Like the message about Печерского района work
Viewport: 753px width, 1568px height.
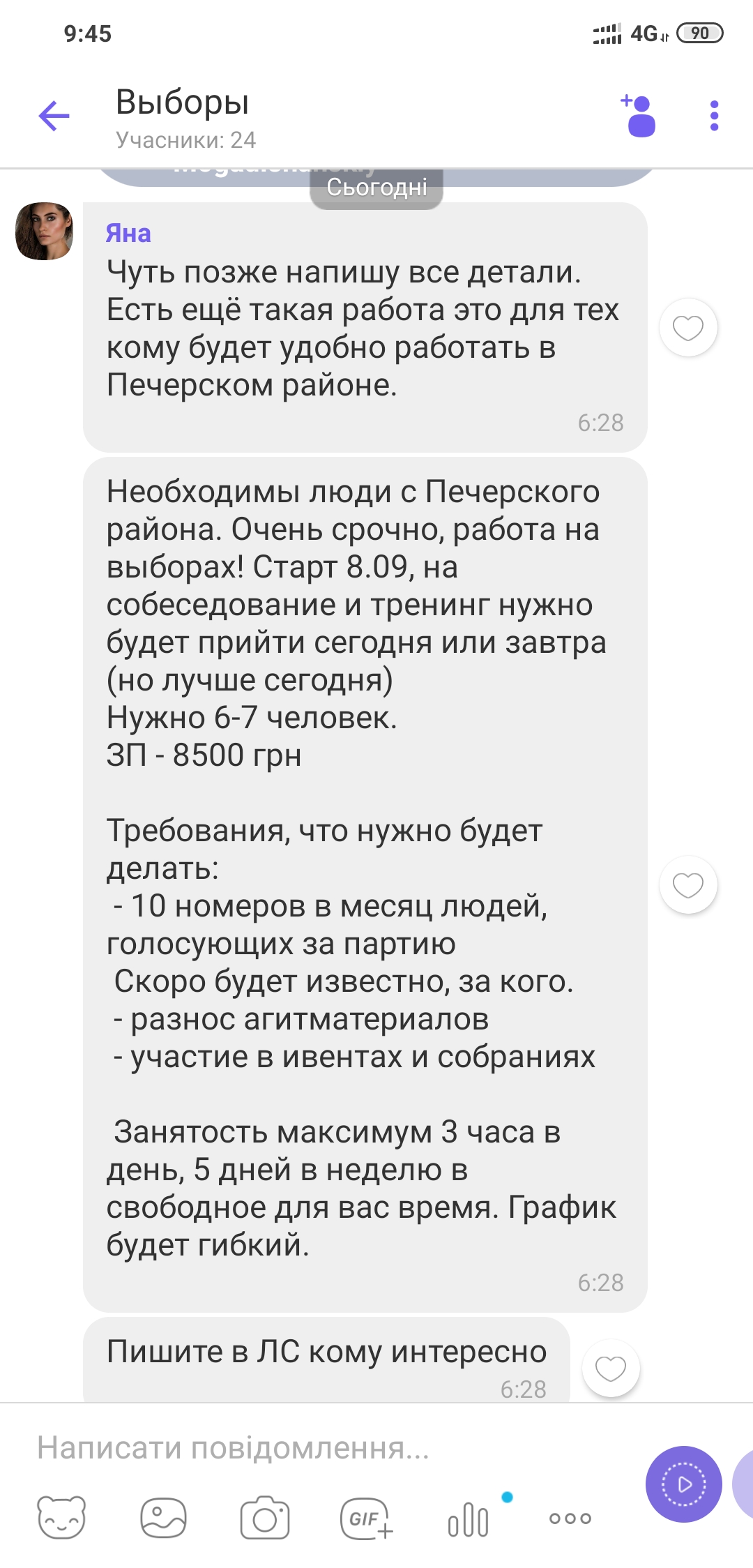click(688, 885)
